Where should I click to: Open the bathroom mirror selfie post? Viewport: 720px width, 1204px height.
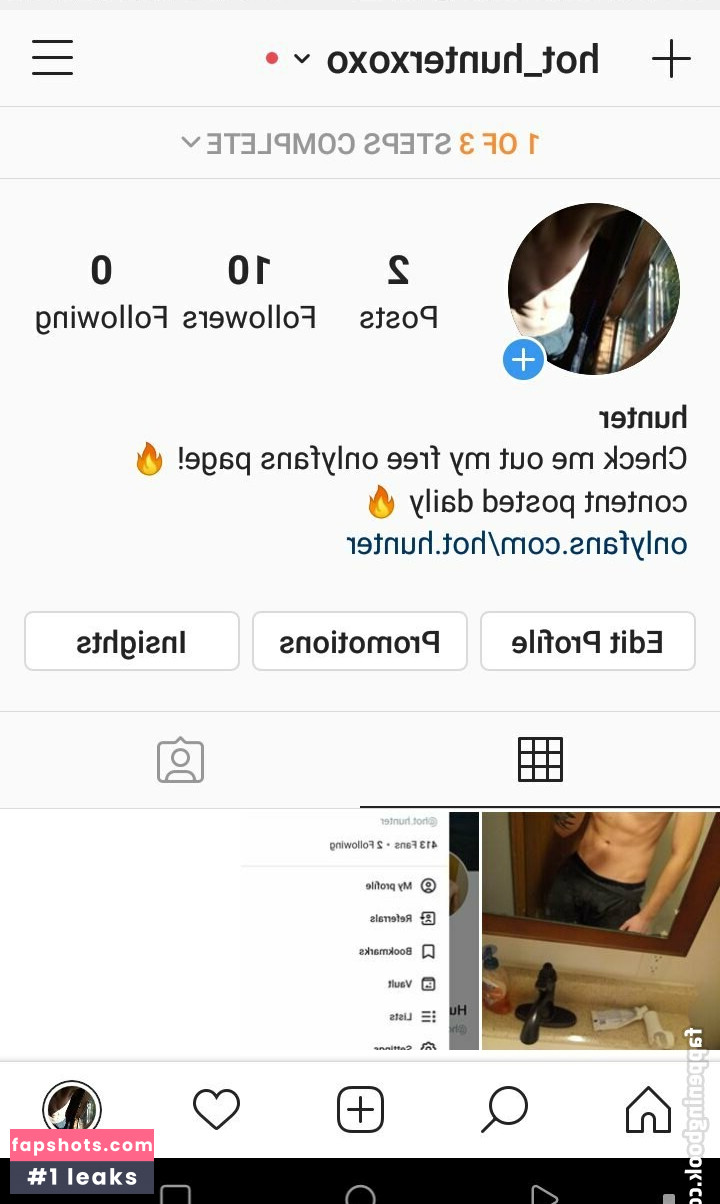[x=599, y=930]
